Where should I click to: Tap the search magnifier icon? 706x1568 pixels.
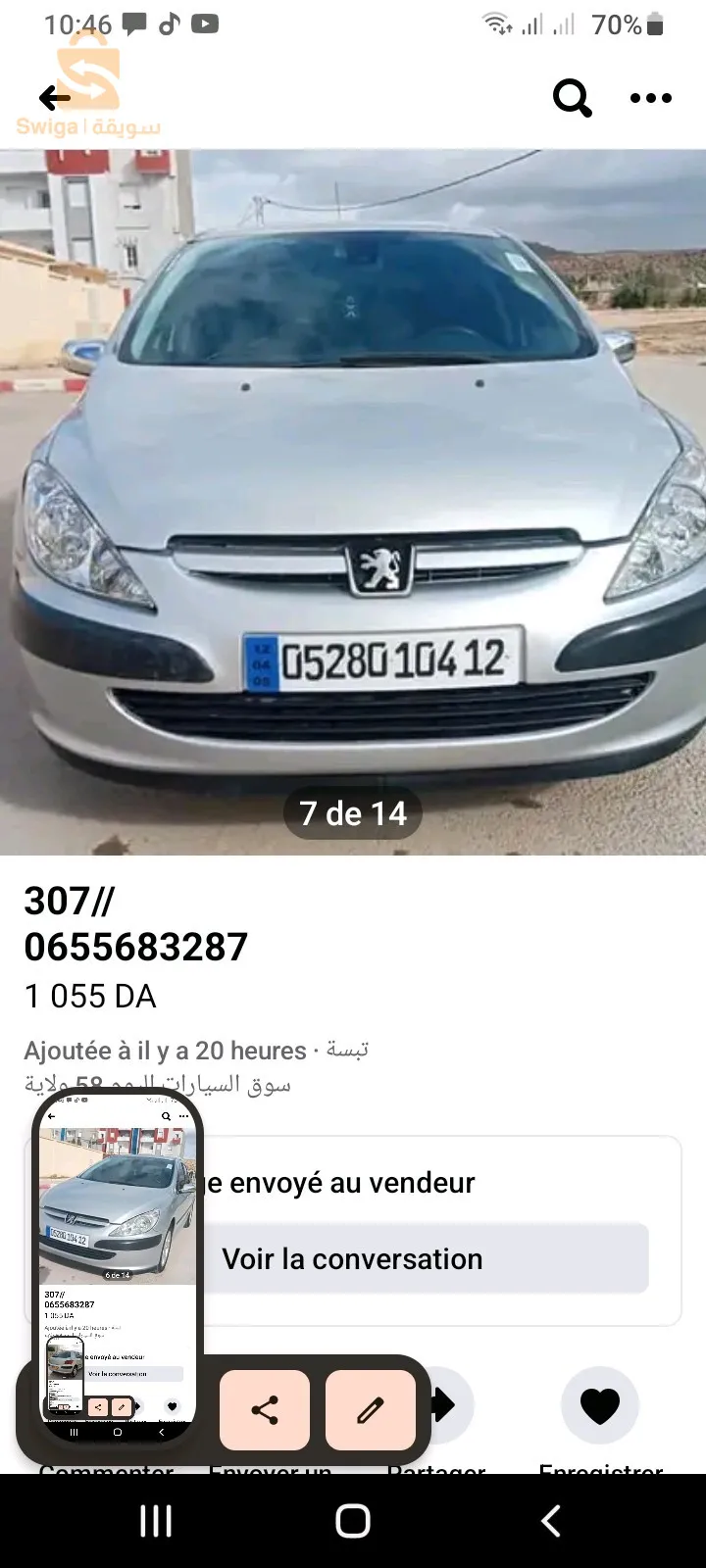pos(573,98)
